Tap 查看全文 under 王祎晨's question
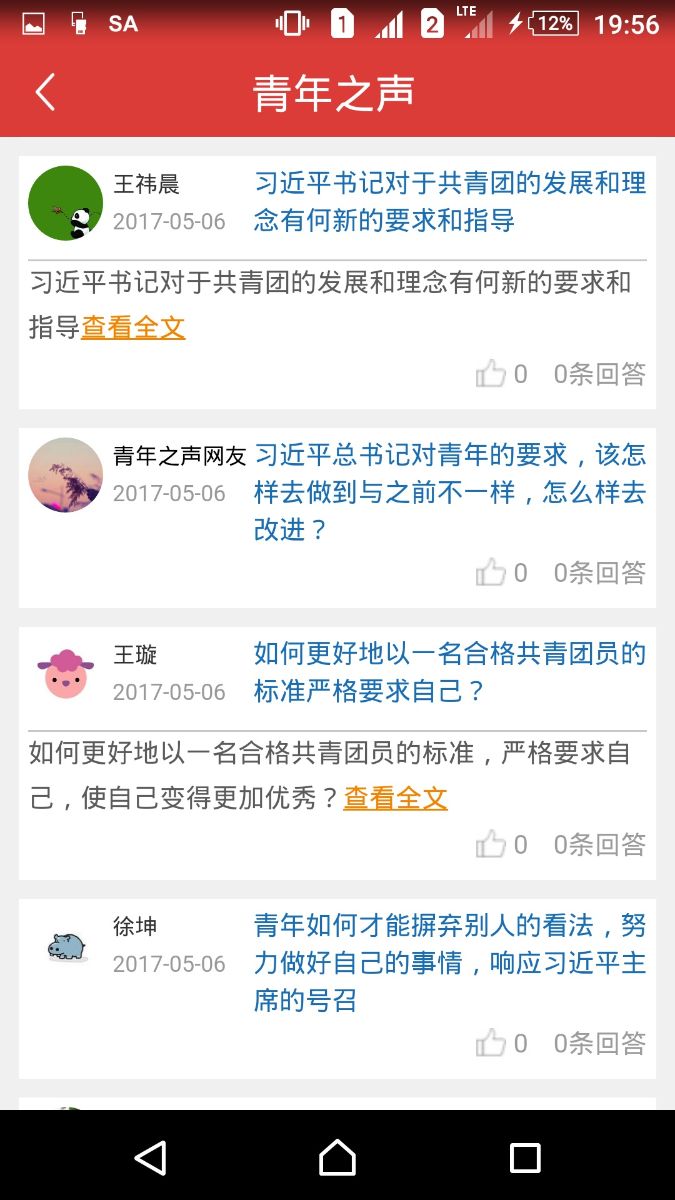Viewport: 675px width, 1200px height. (x=133, y=328)
